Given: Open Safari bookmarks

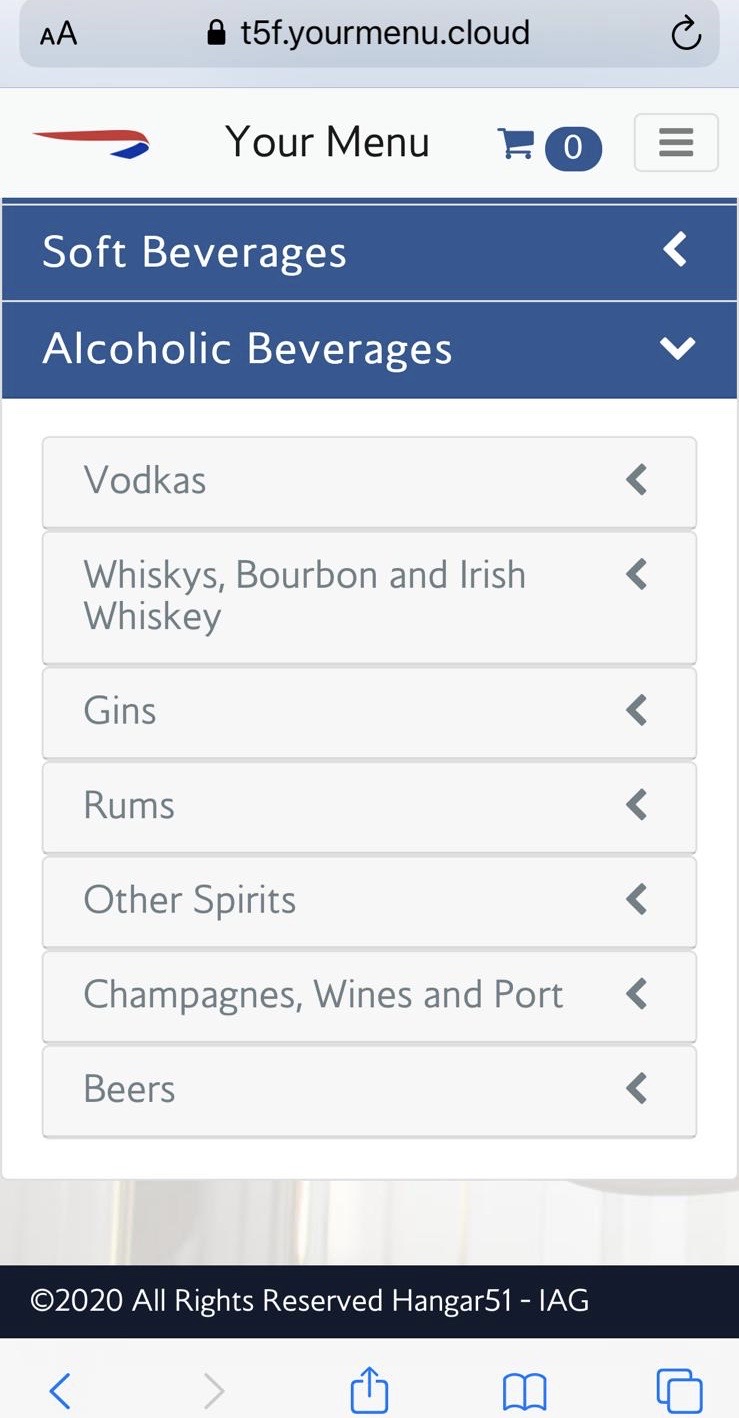Looking at the screenshot, I should 524,1390.
